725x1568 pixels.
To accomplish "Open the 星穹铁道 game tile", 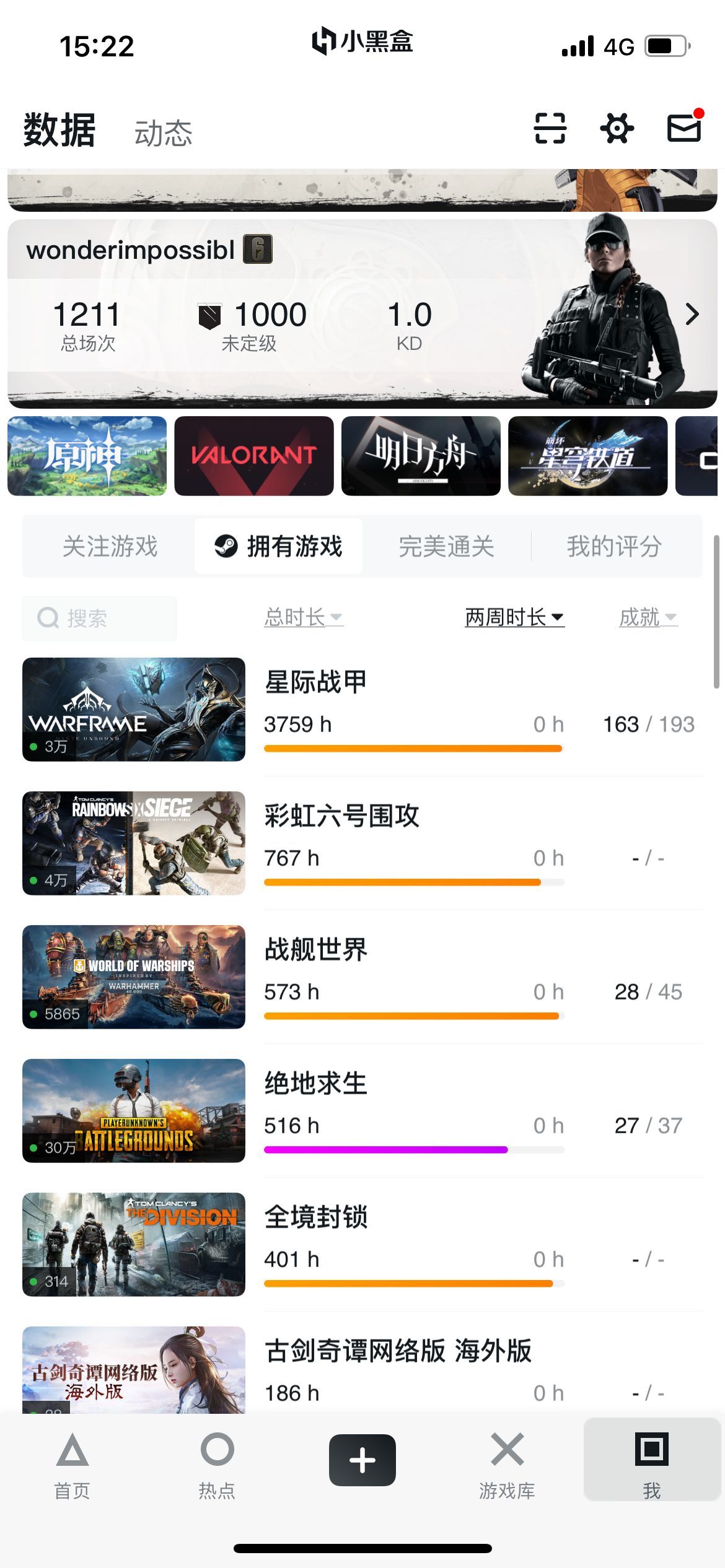I will (x=587, y=456).
